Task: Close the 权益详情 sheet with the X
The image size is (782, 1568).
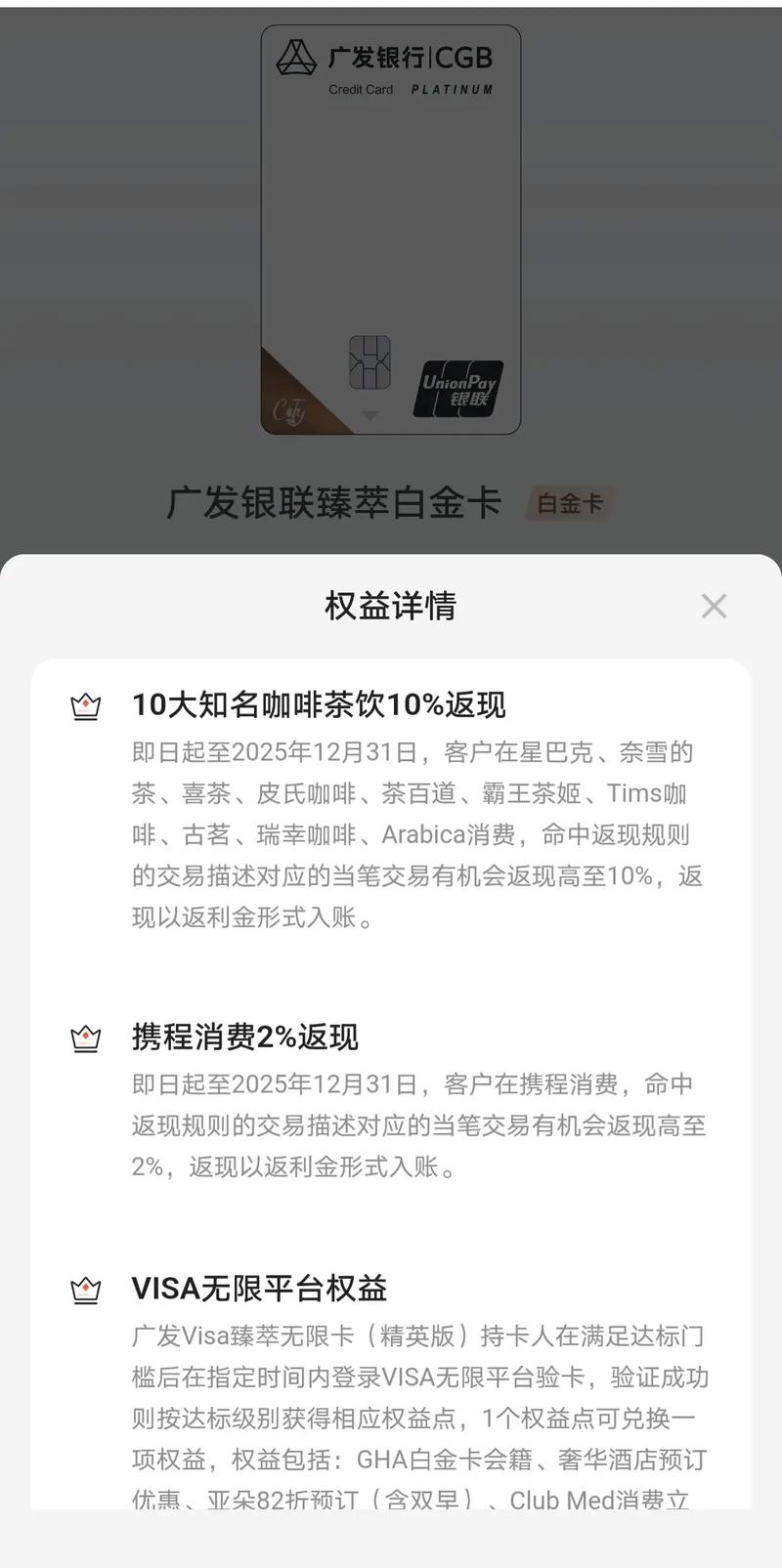Action: click(715, 606)
